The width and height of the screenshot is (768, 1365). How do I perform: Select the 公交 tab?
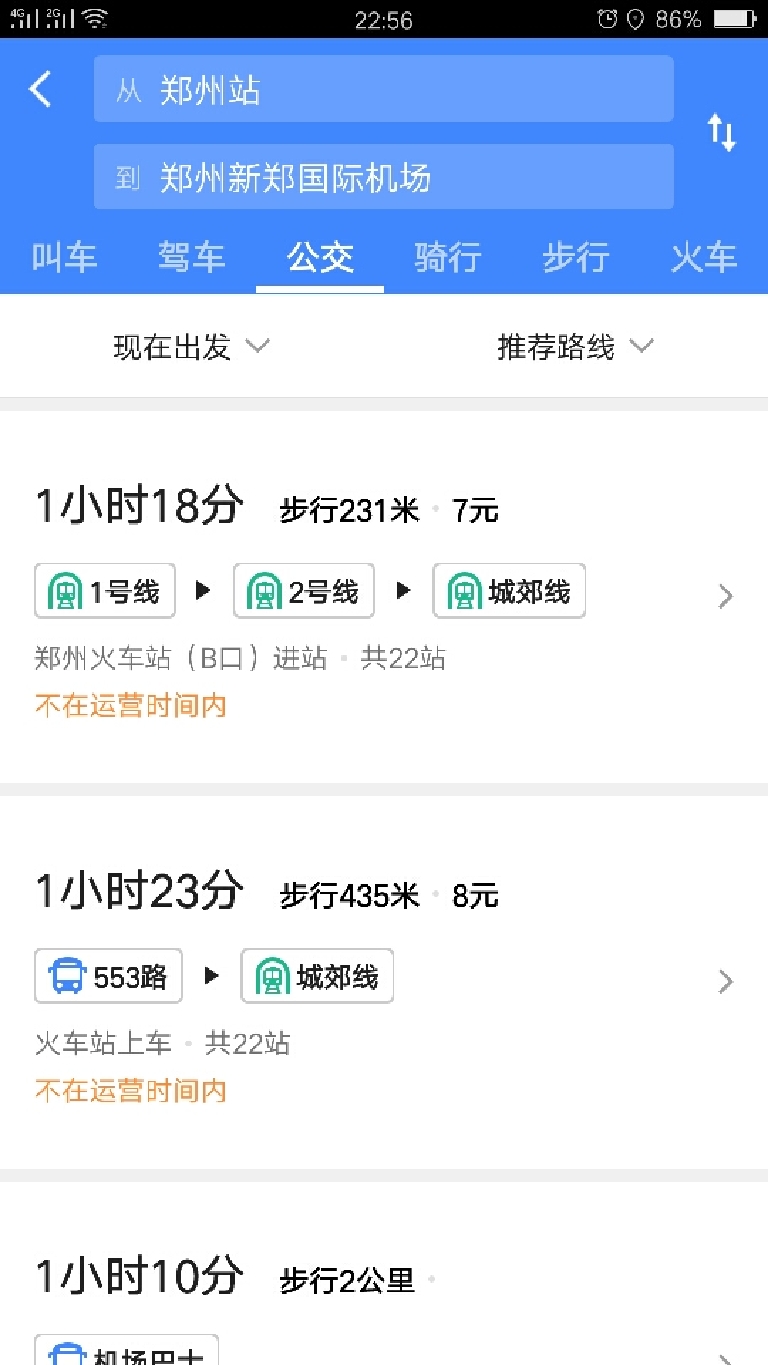coord(320,258)
